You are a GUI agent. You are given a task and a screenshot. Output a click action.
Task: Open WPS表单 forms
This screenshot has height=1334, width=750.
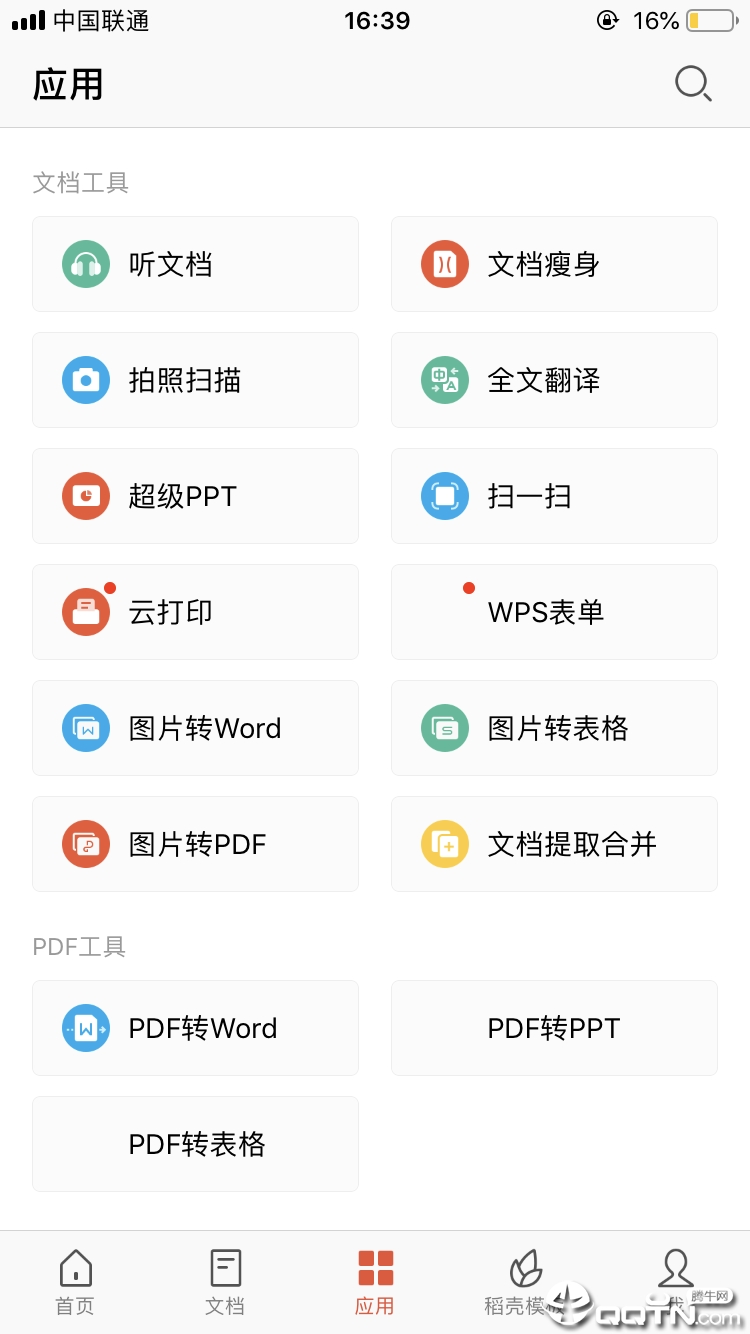554,612
